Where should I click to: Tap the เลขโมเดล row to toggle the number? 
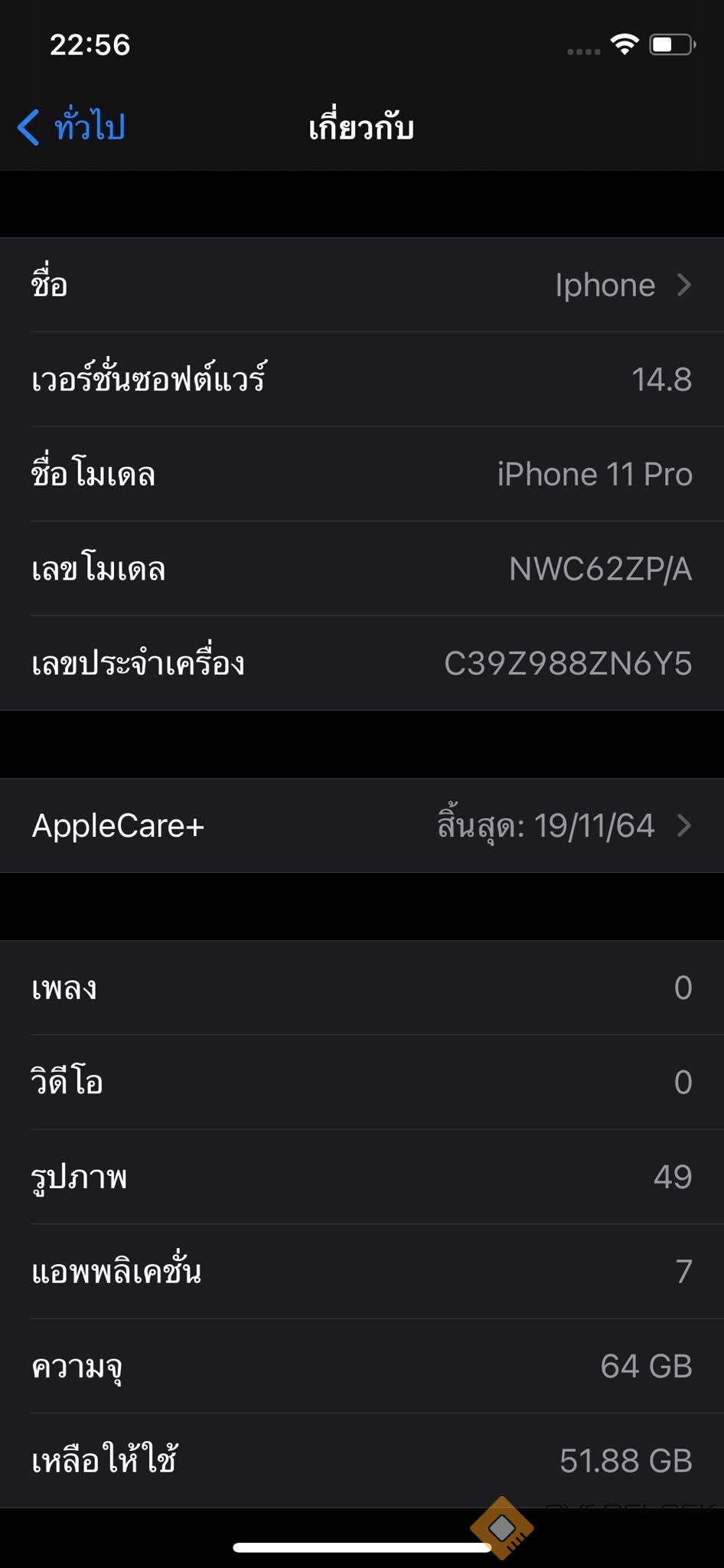361,569
